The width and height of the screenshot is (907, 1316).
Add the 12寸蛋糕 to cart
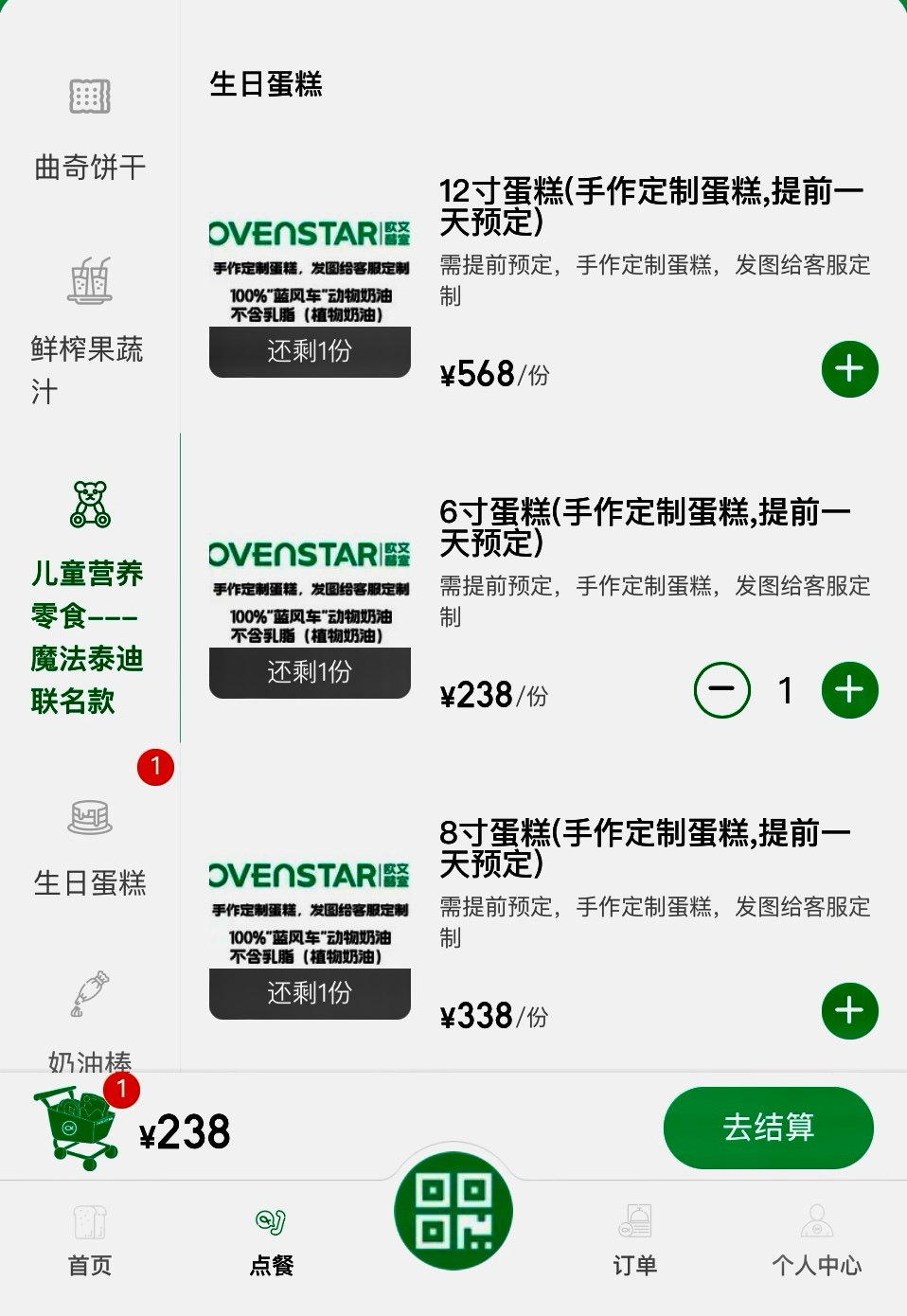point(849,369)
